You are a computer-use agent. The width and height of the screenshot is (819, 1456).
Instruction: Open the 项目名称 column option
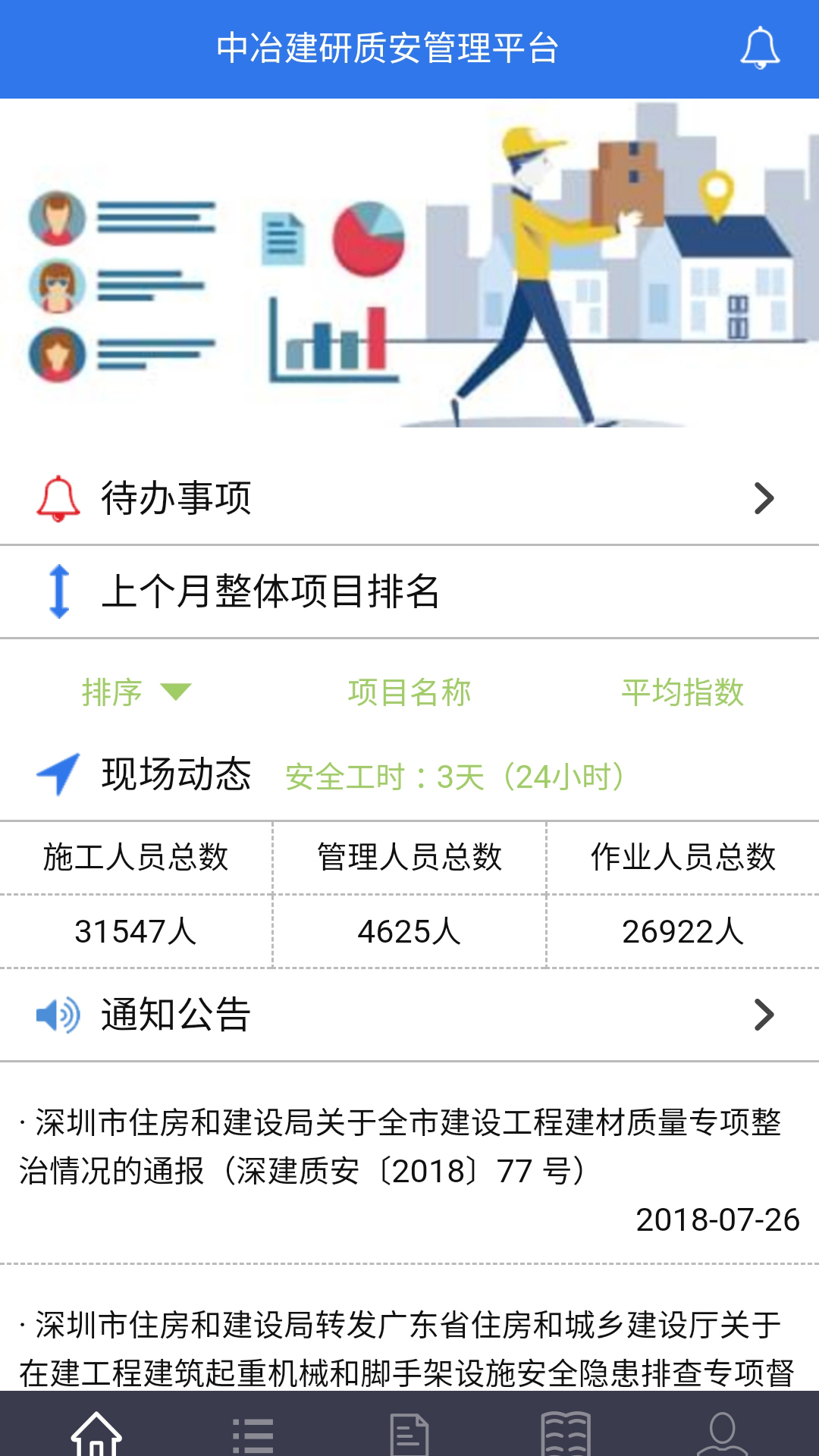[409, 692]
